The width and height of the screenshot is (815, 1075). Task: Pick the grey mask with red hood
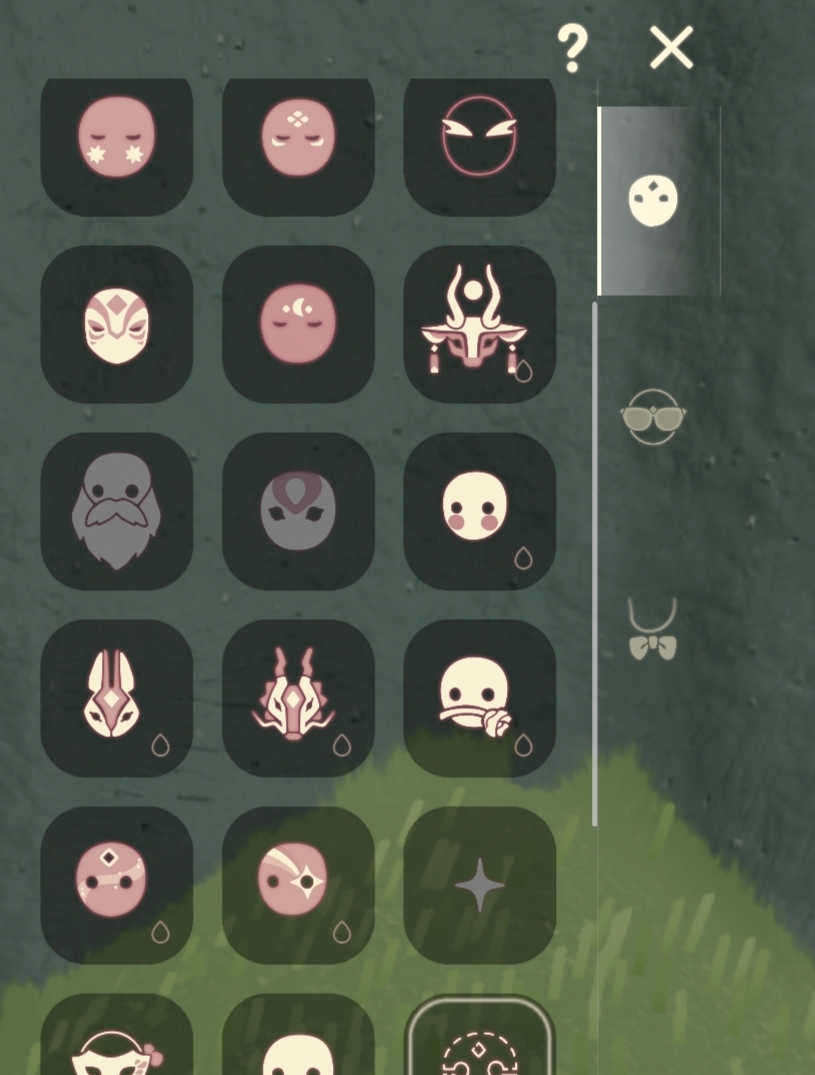point(298,510)
